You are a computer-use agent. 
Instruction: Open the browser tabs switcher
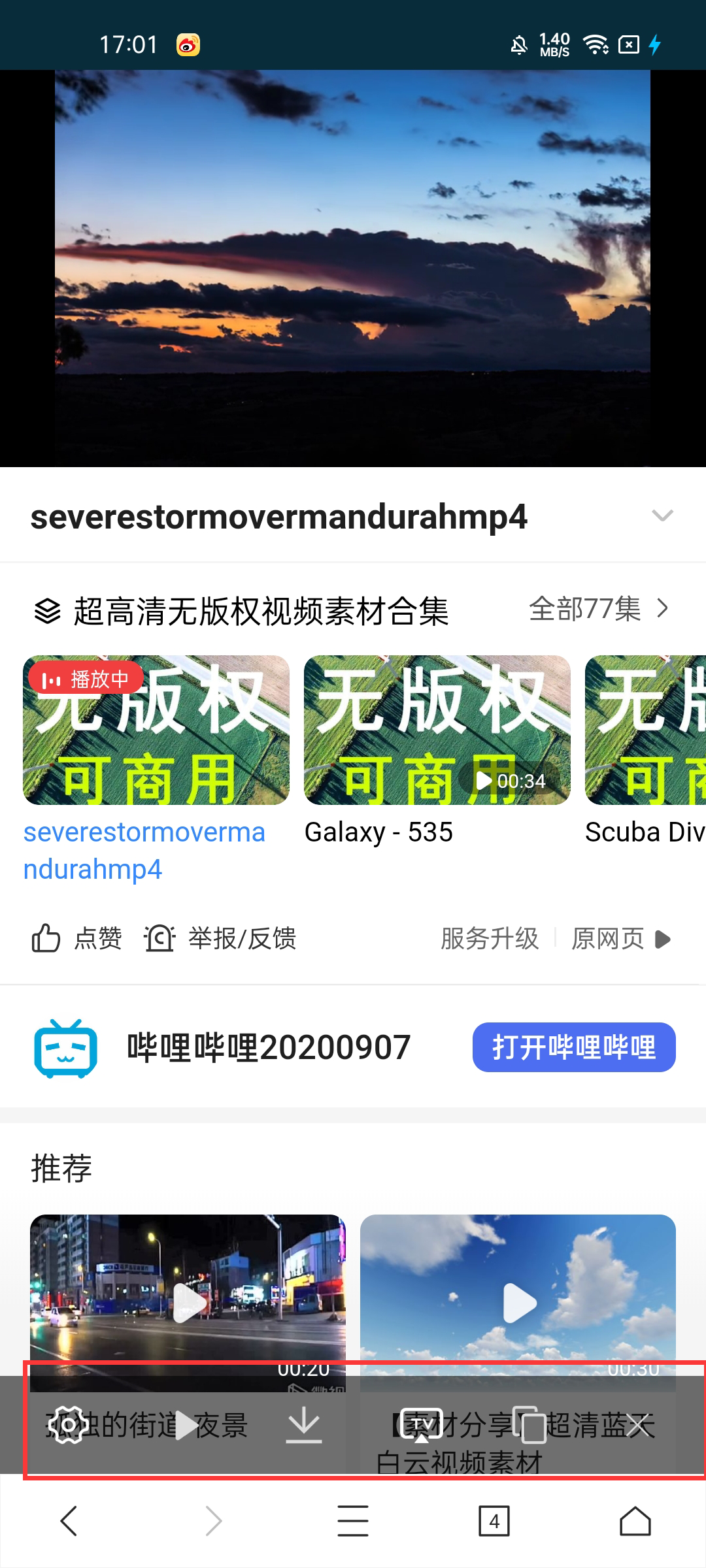click(x=494, y=1521)
